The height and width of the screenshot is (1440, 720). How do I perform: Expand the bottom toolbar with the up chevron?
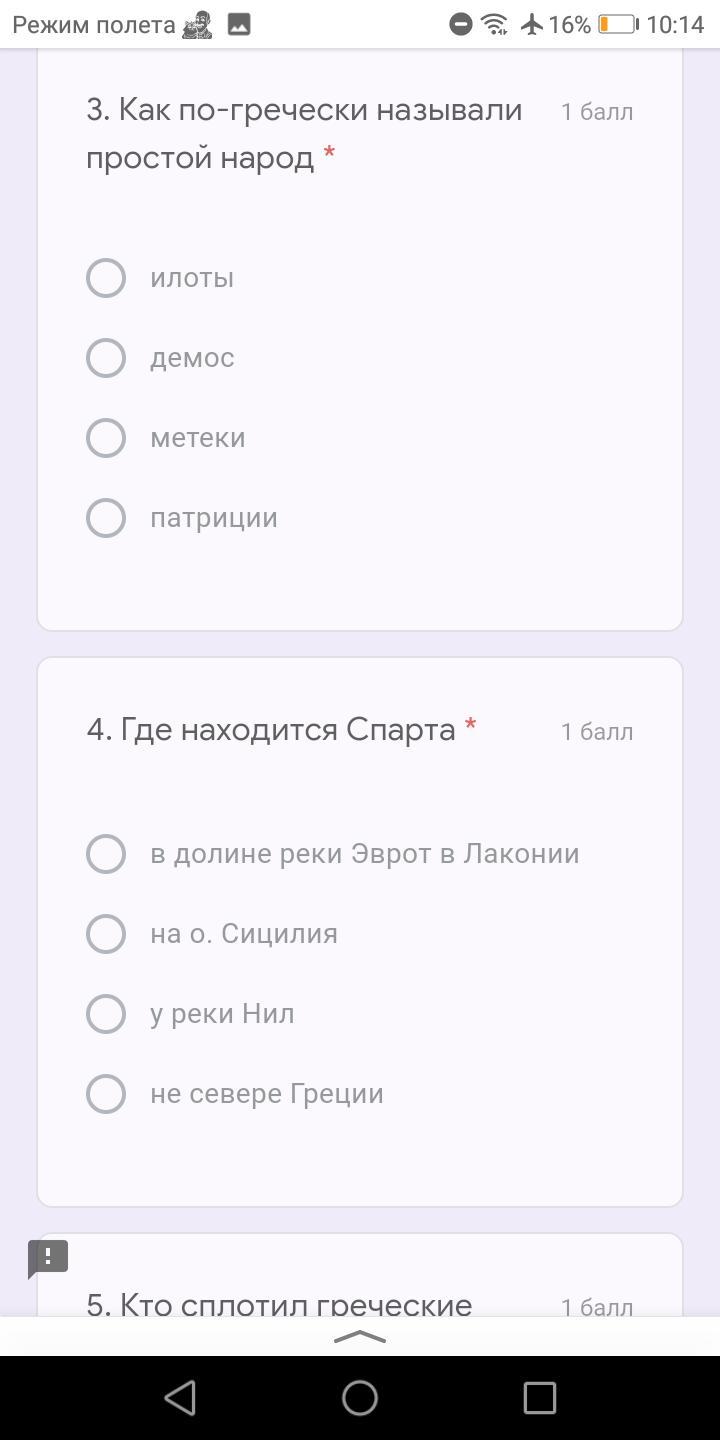[360, 1337]
